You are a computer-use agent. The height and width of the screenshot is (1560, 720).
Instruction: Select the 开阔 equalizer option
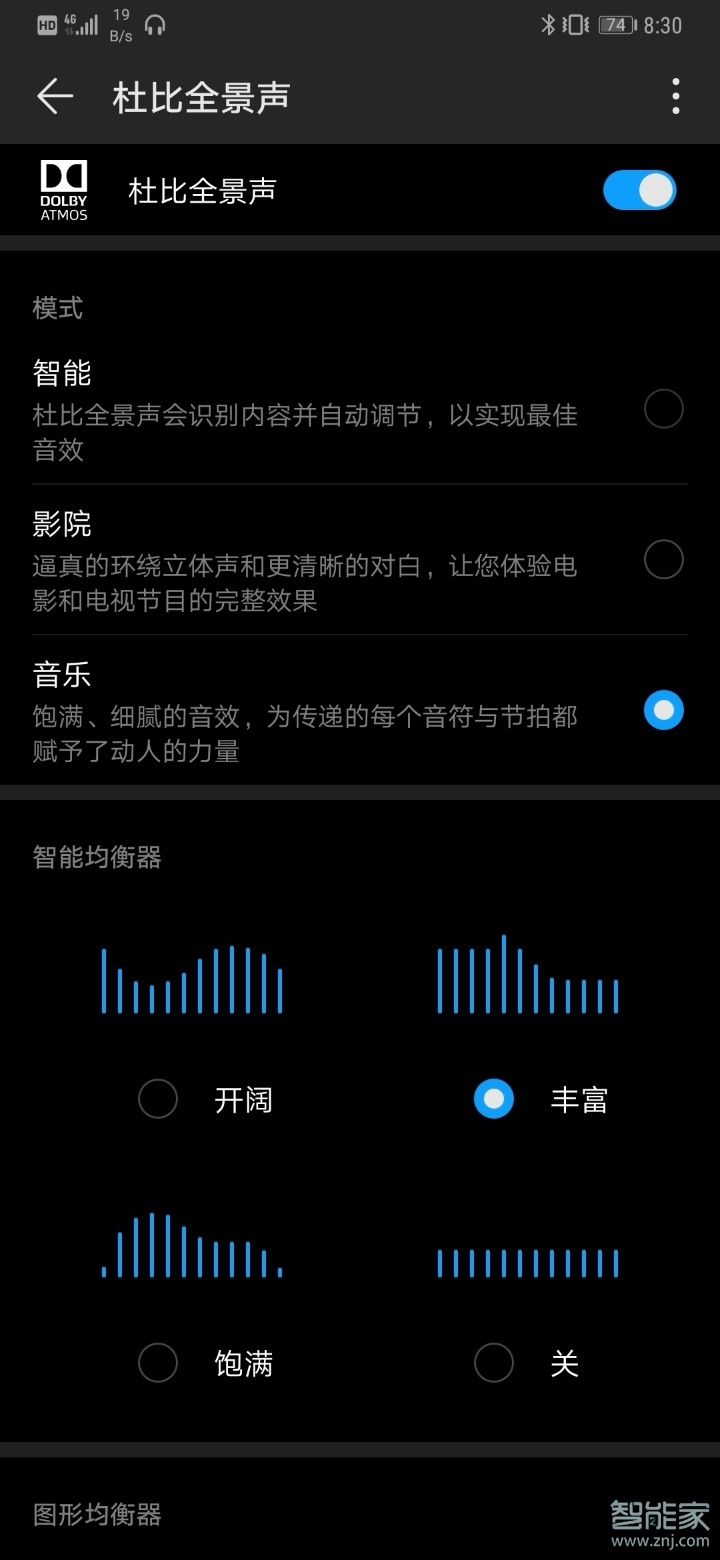tap(157, 1098)
